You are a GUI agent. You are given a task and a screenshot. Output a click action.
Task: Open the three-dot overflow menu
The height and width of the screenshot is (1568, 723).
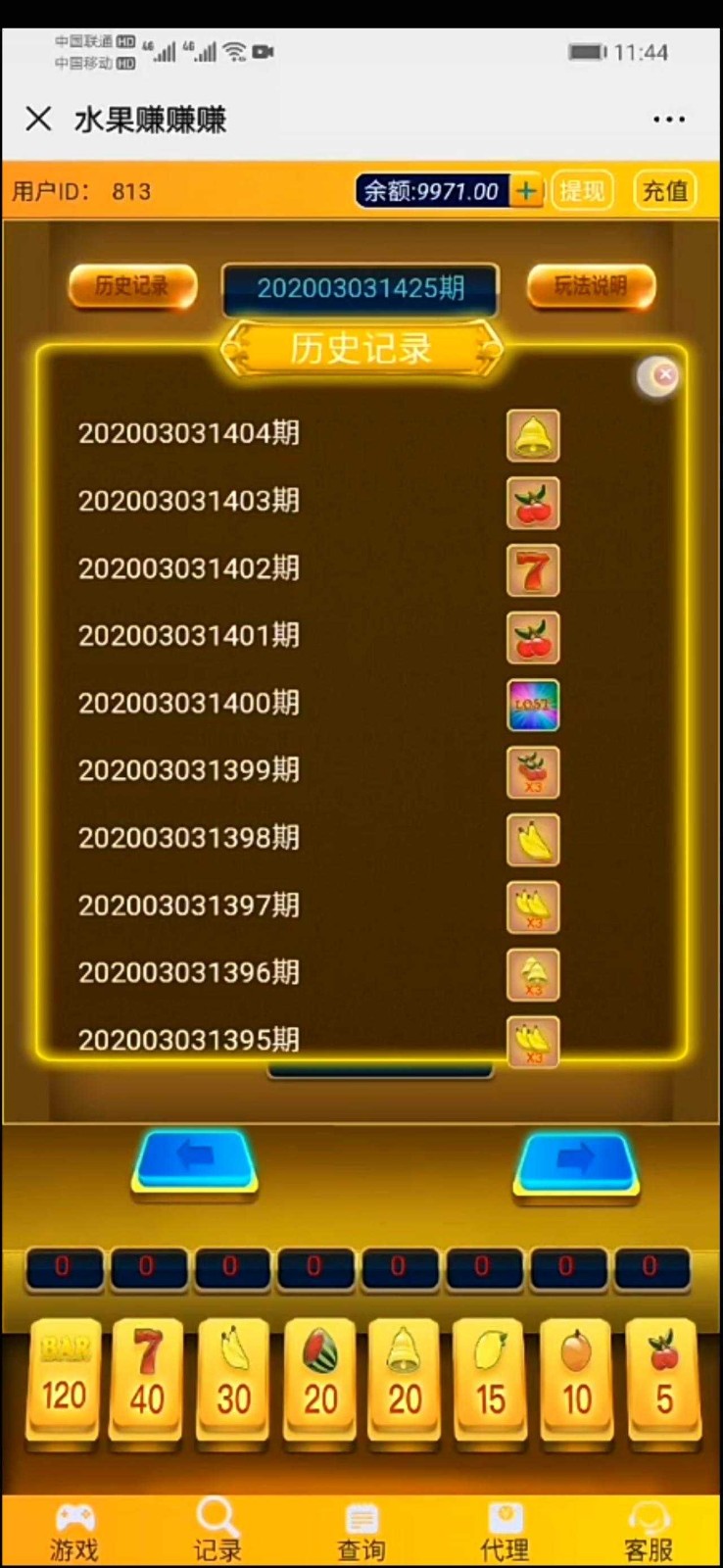(x=669, y=120)
